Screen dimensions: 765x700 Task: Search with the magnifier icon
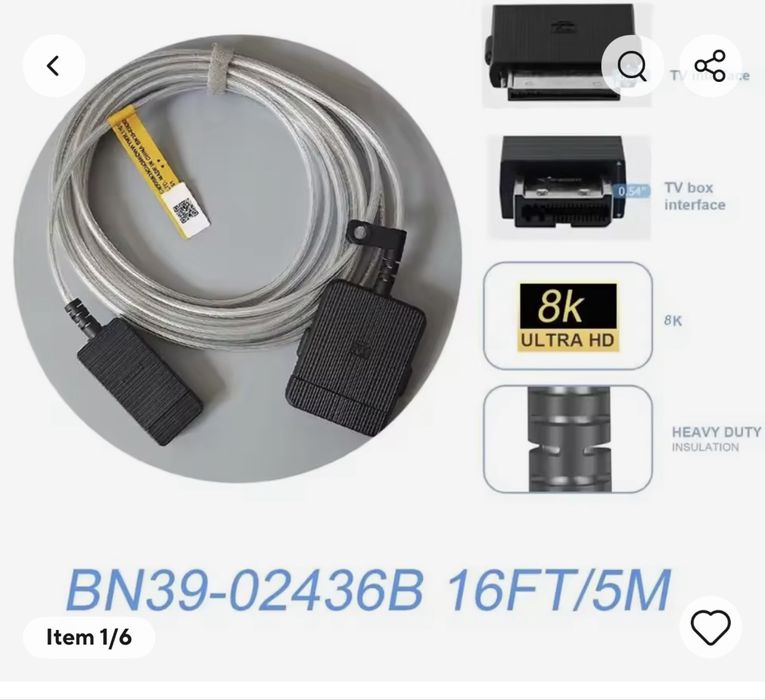coord(632,66)
